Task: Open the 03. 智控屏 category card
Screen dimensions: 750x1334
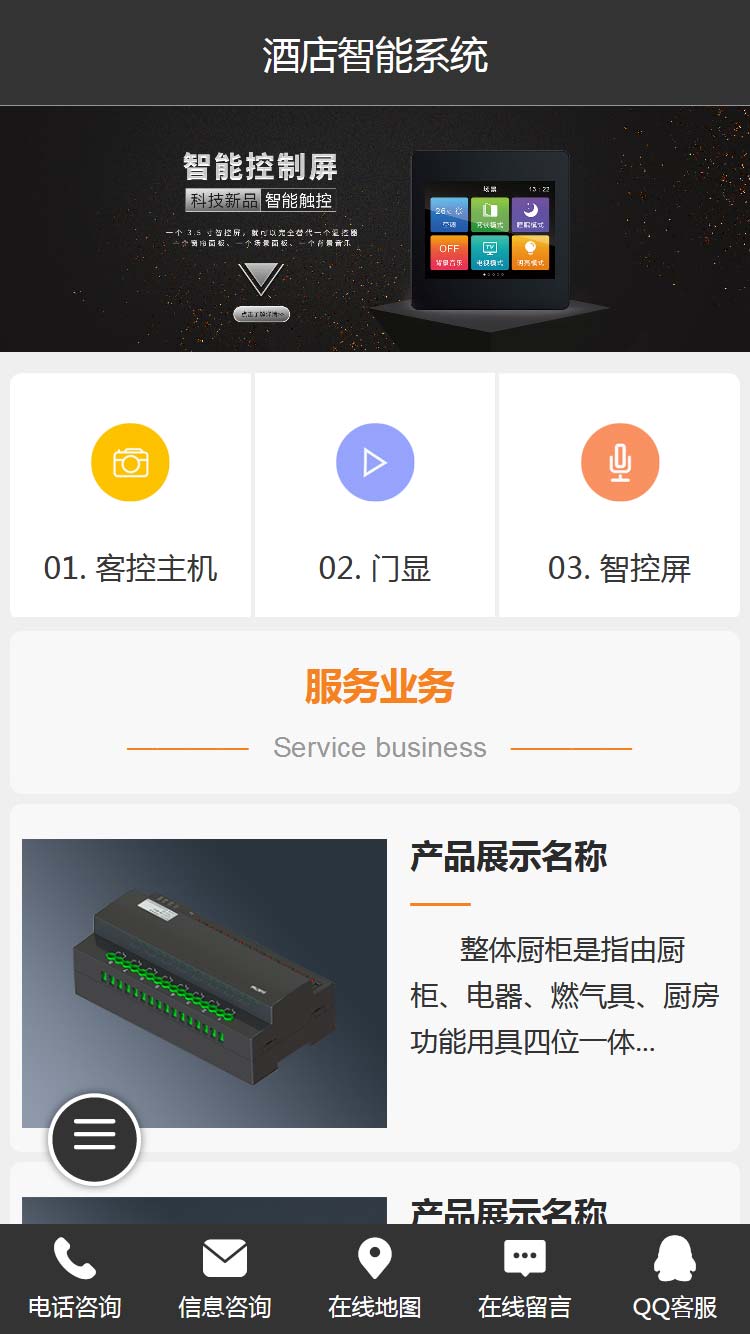Action: [x=619, y=496]
